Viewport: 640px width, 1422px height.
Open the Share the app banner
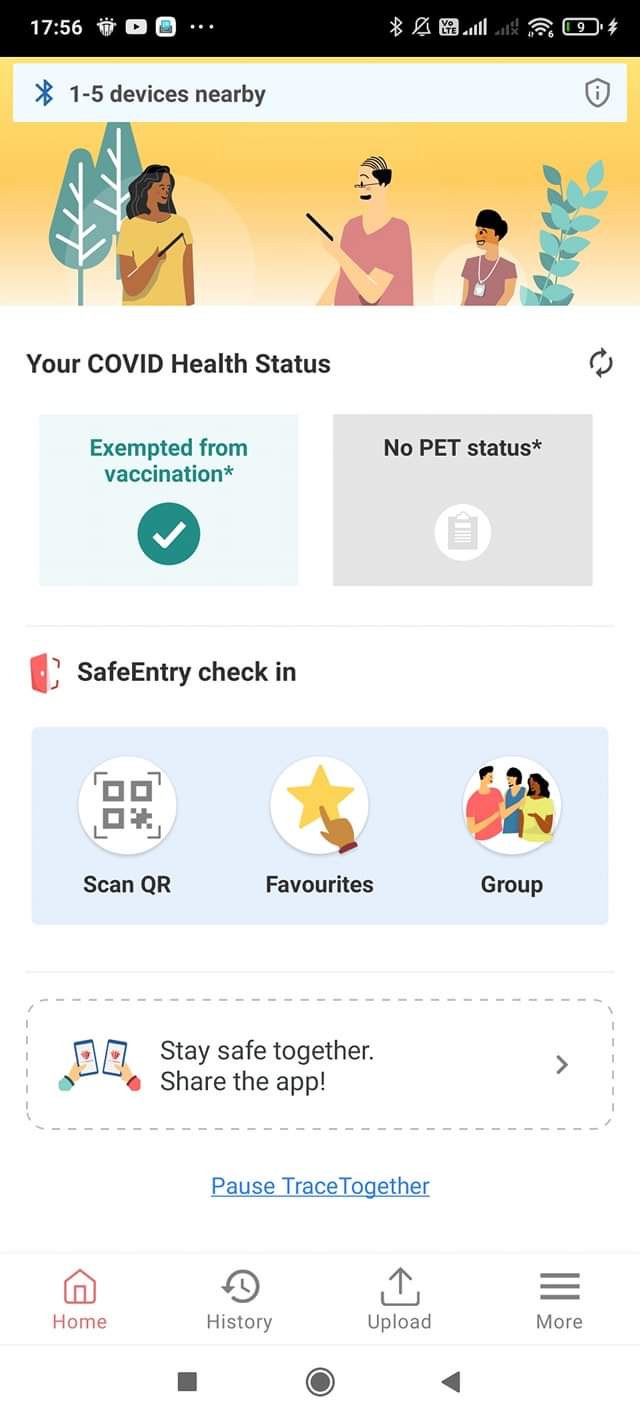coord(319,1064)
